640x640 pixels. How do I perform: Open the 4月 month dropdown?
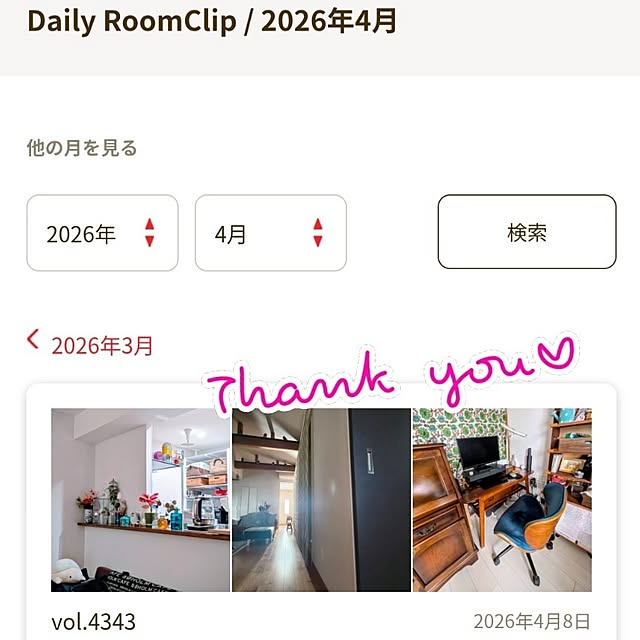click(x=270, y=233)
